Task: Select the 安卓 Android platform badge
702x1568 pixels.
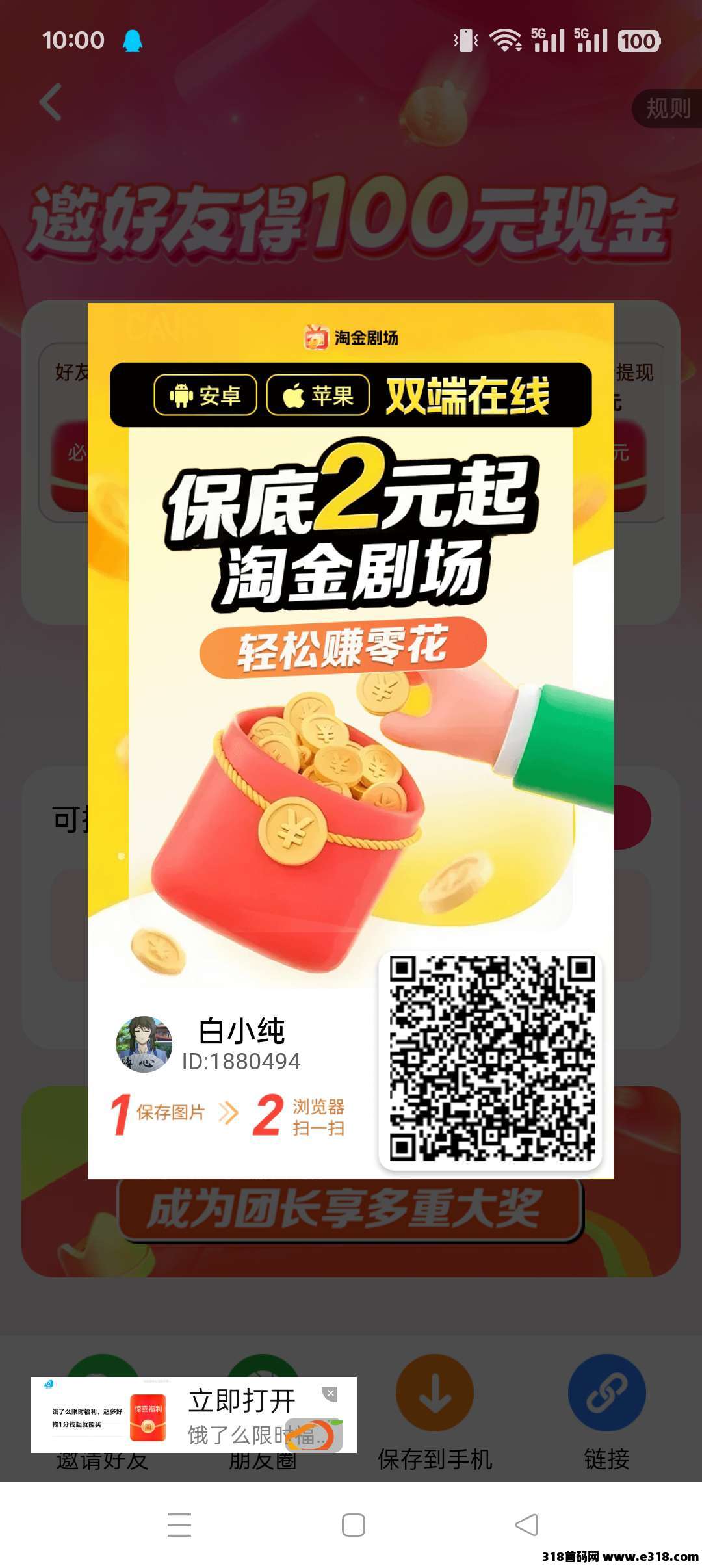Action: [x=205, y=395]
